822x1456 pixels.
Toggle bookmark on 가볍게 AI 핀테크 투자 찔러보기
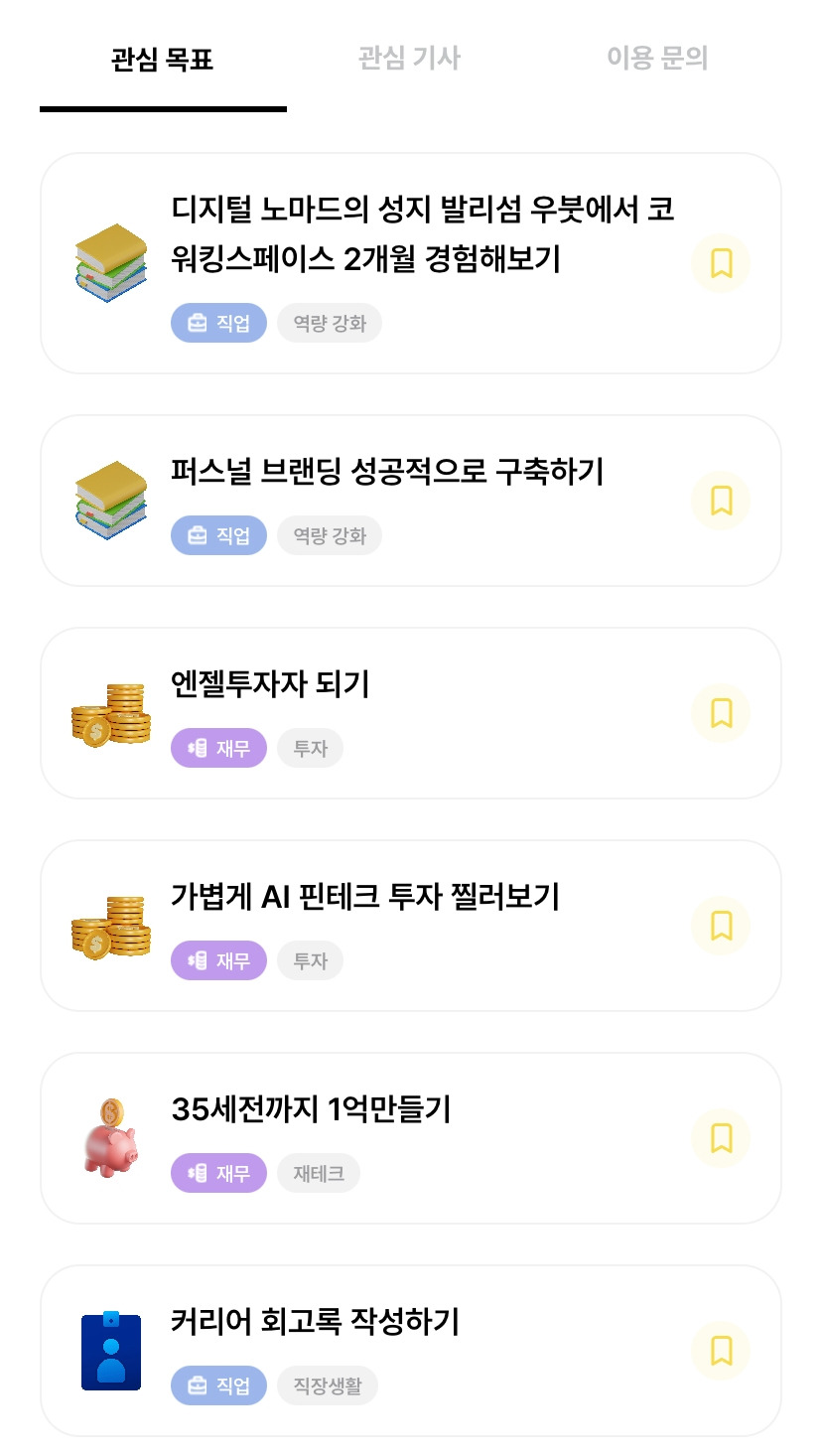721,926
